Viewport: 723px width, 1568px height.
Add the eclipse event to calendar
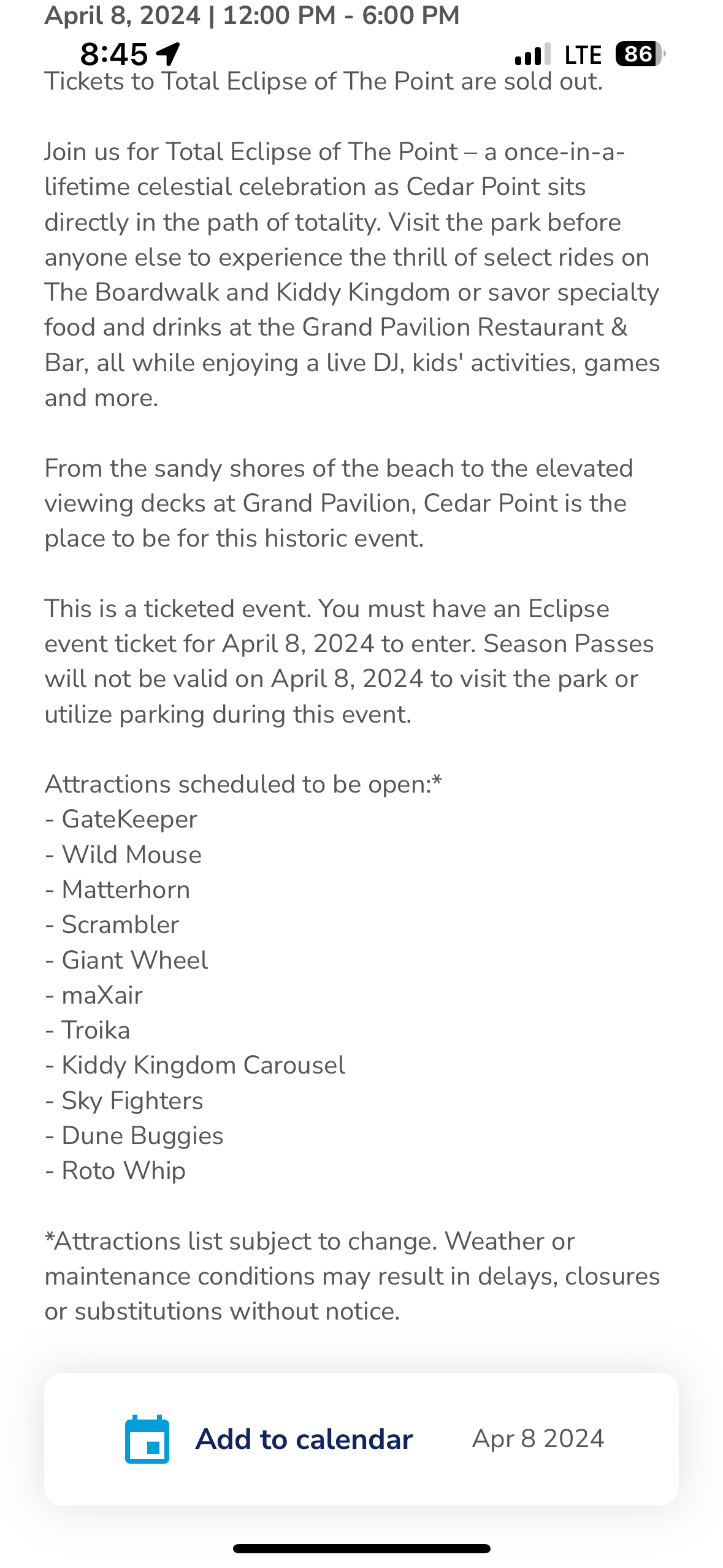tap(361, 1439)
